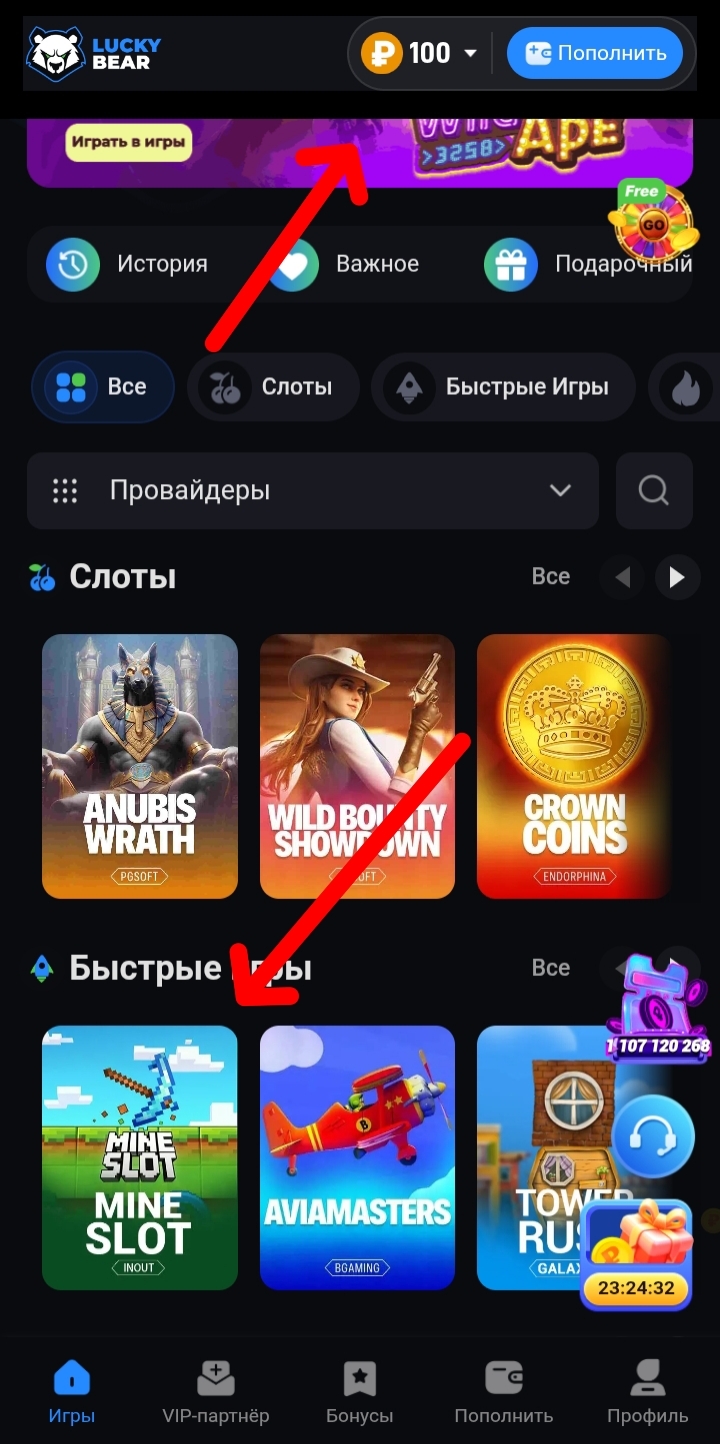Switch to the Слоты category tab

[272, 387]
